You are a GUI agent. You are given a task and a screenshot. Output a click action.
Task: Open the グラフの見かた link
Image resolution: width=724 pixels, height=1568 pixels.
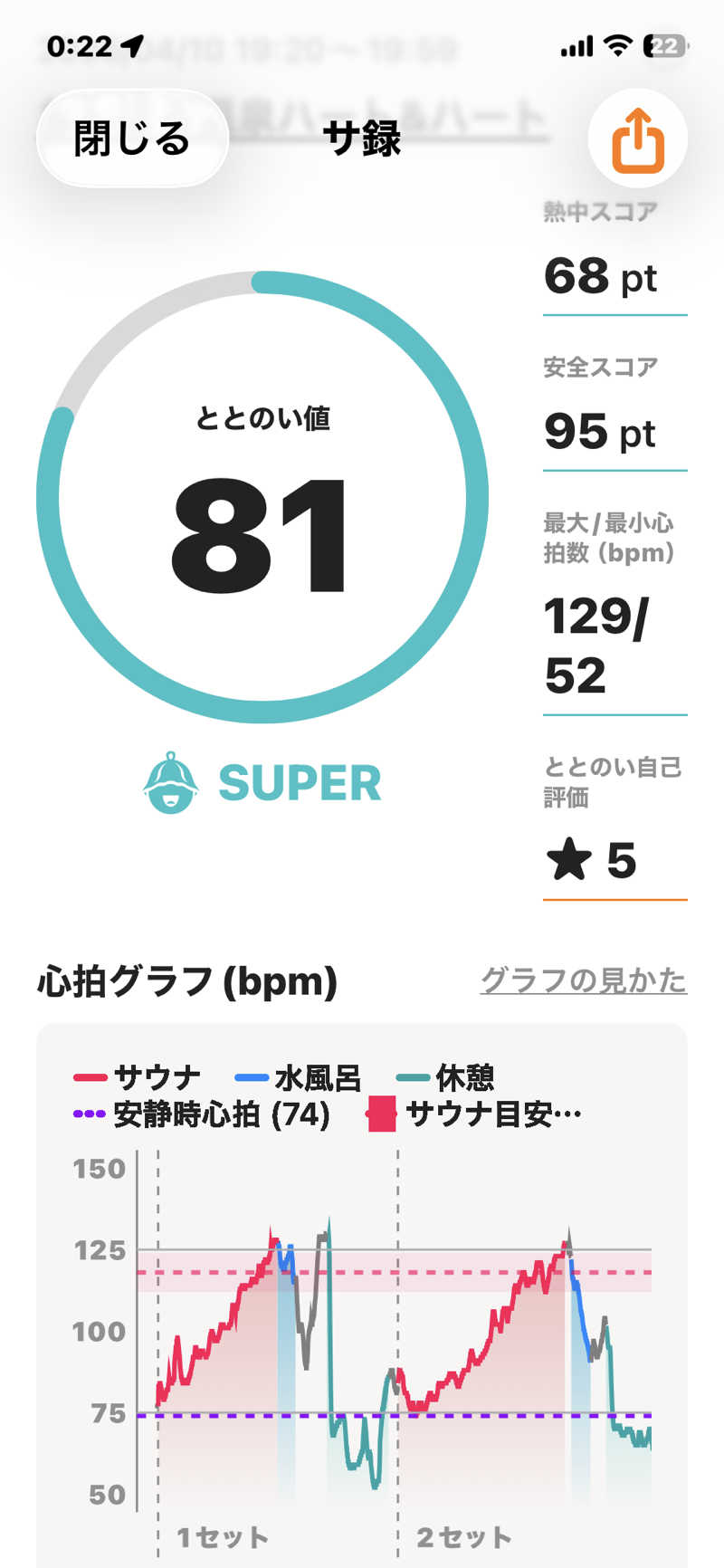click(x=584, y=980)
